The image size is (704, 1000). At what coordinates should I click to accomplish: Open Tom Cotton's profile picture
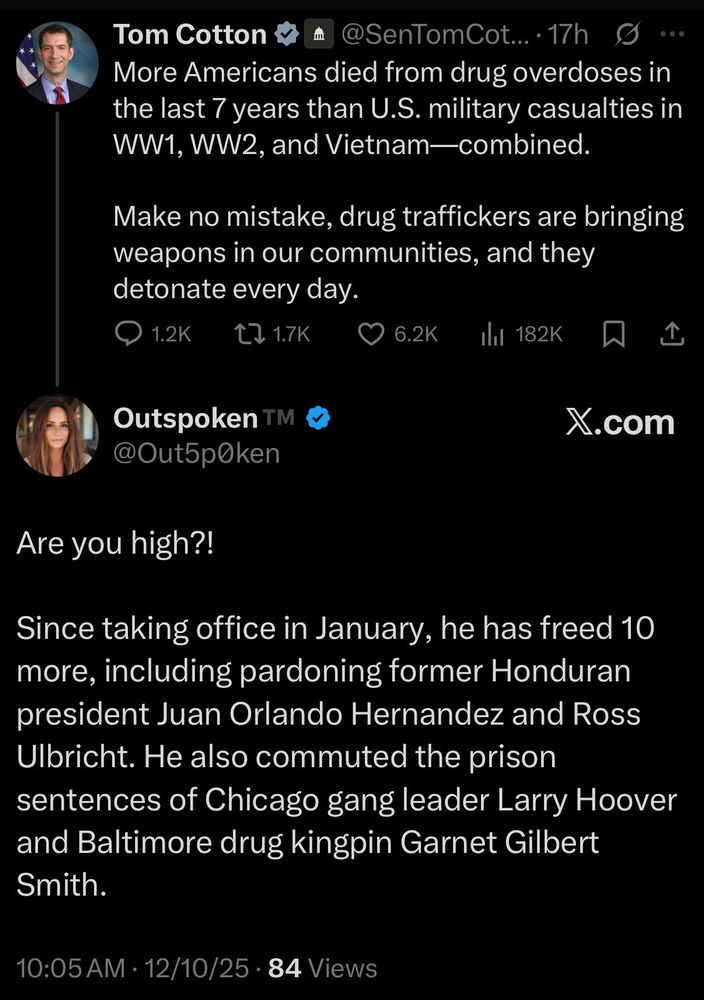(57, 63)
